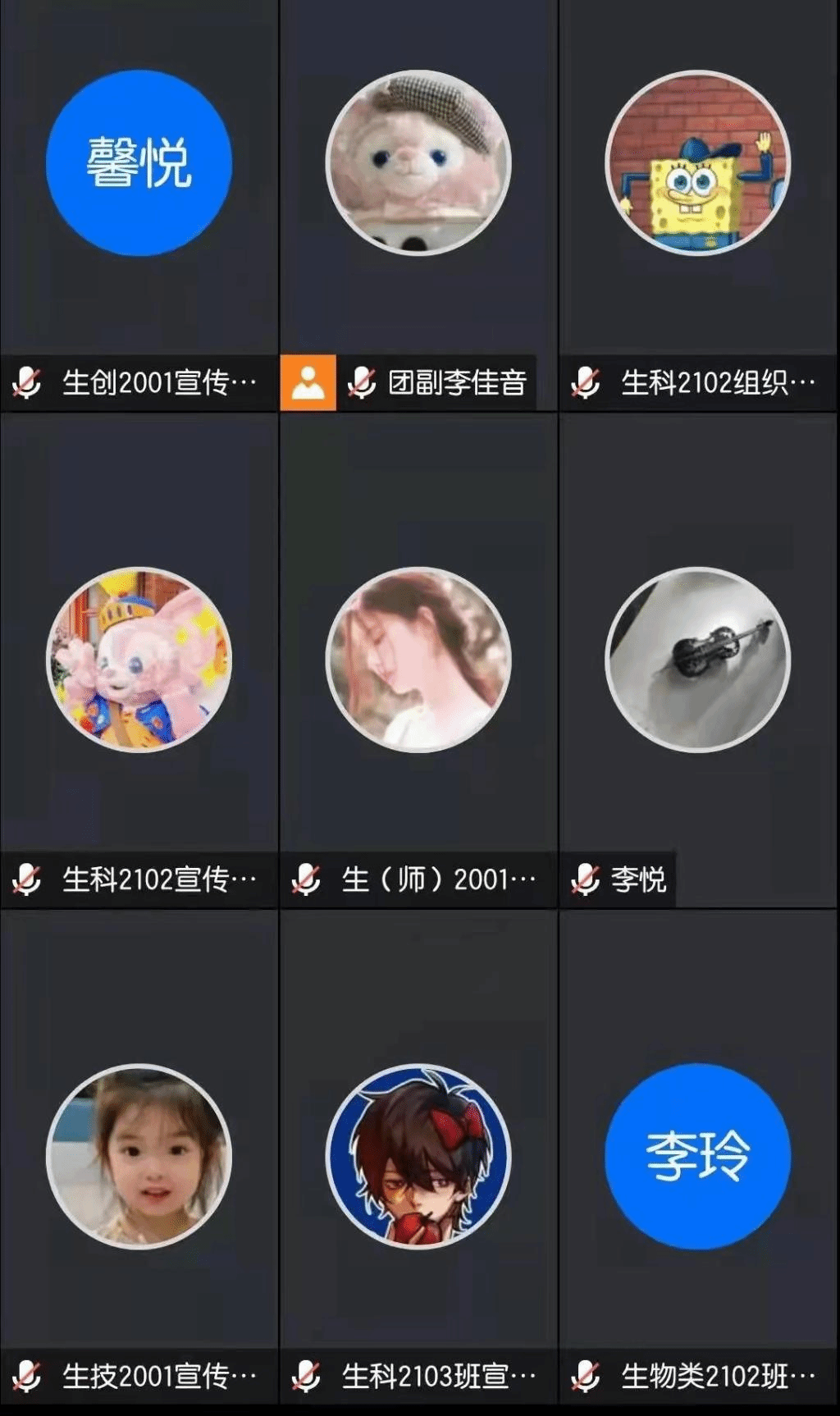Select the 生（师）2001 participant tile
Image resolution: width=840 pixels, height=1416 pixels.
click(418, 660)
